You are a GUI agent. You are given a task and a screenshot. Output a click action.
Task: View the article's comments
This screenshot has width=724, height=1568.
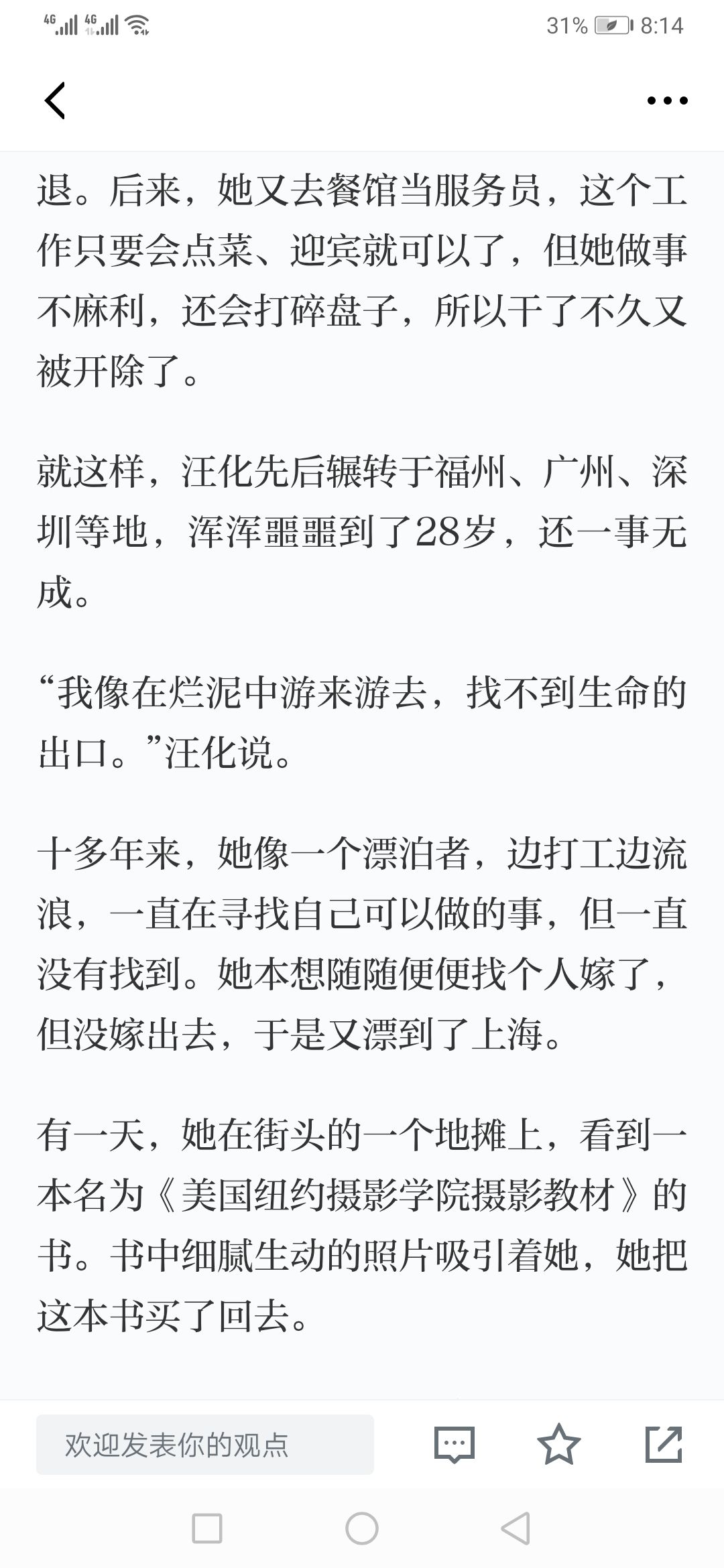point(455,1445)
